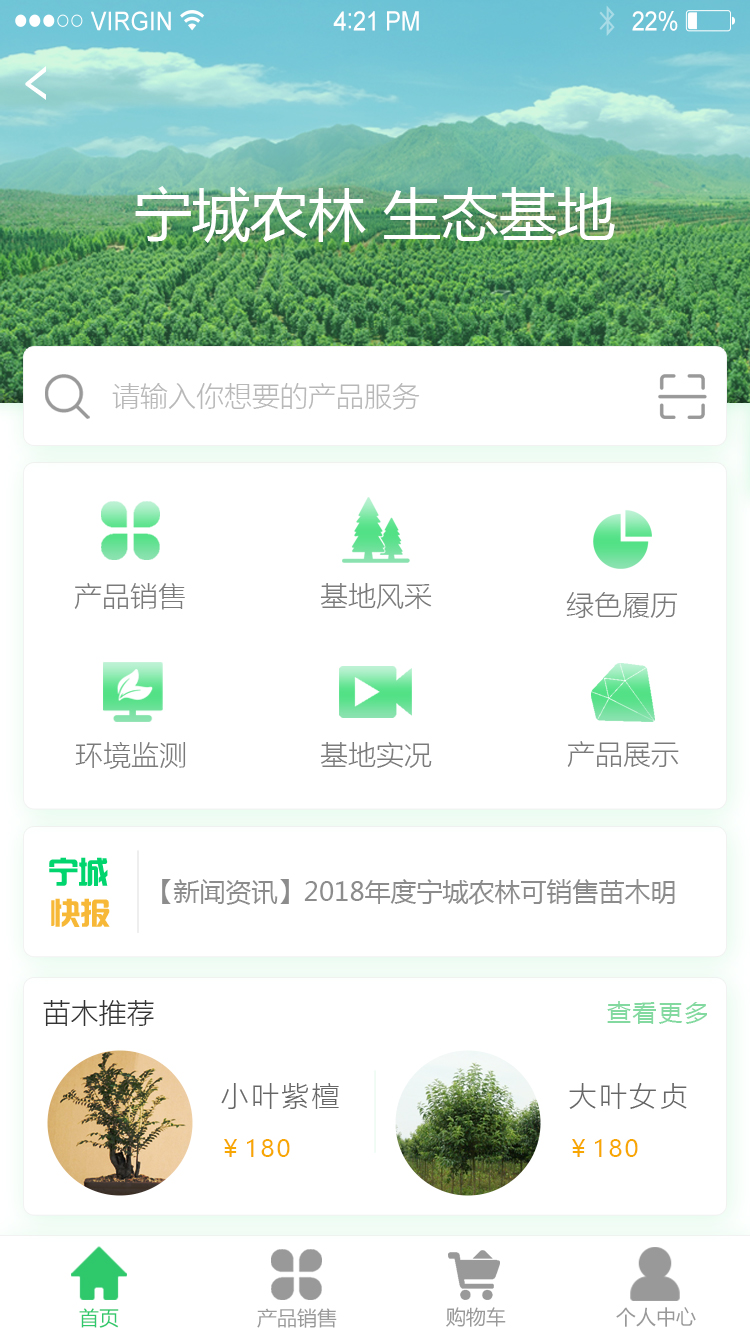The width and height of the screenshot is (750, 1334).
Task: Switch to the 购物车 tab
Action: tap(474, 1287)
